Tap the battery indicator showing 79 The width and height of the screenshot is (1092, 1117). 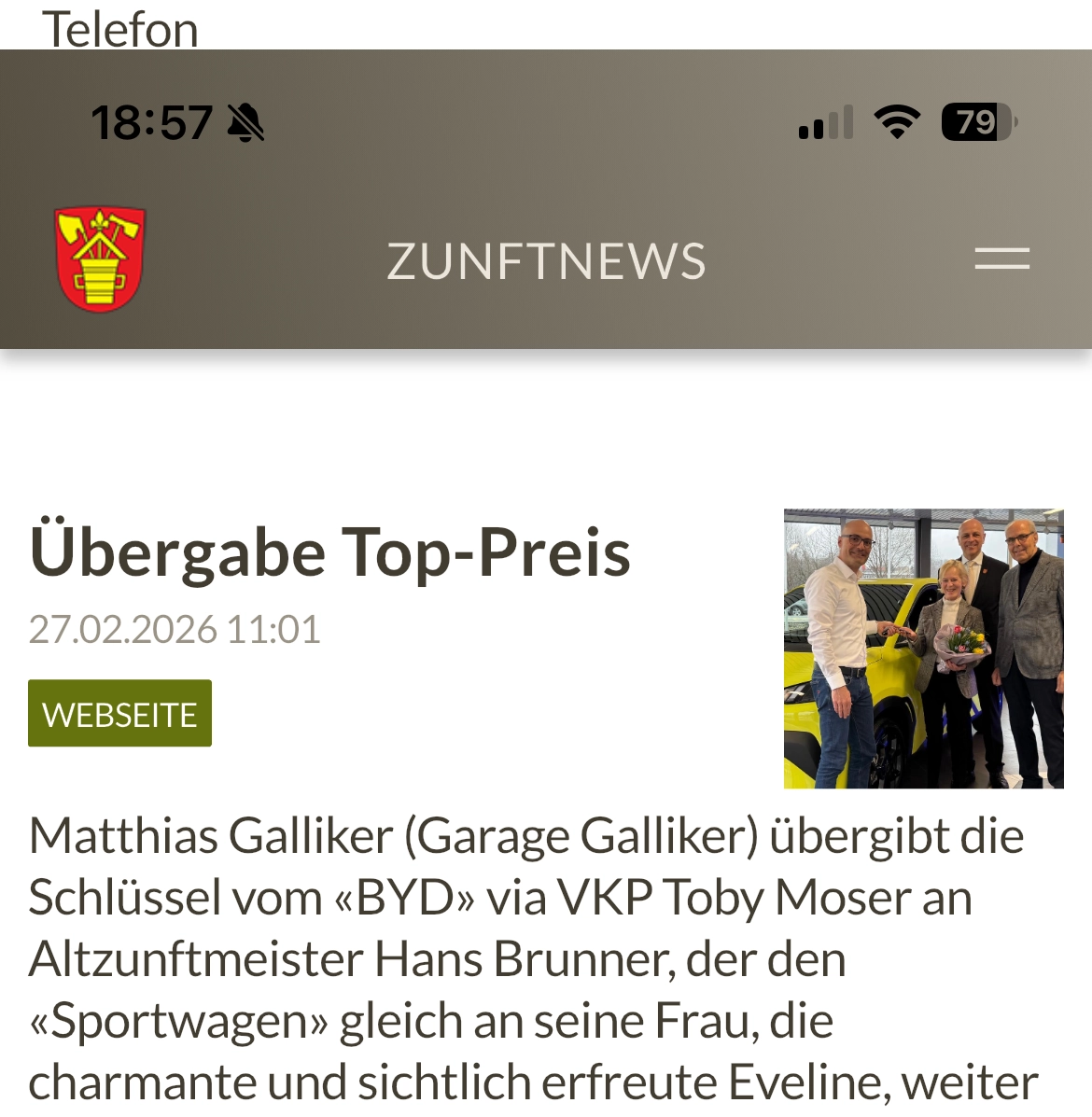976,120
